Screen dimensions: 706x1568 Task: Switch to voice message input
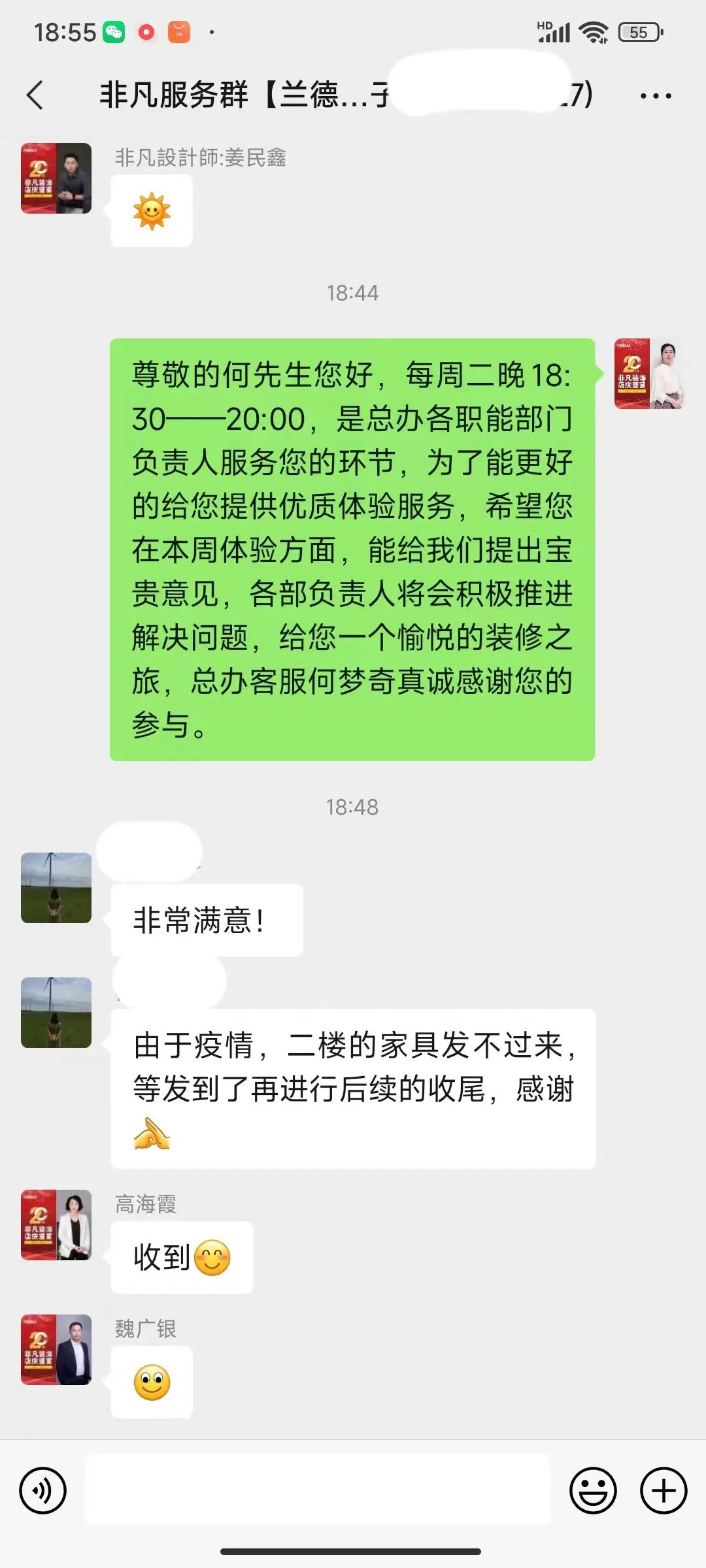(43, 1490)
